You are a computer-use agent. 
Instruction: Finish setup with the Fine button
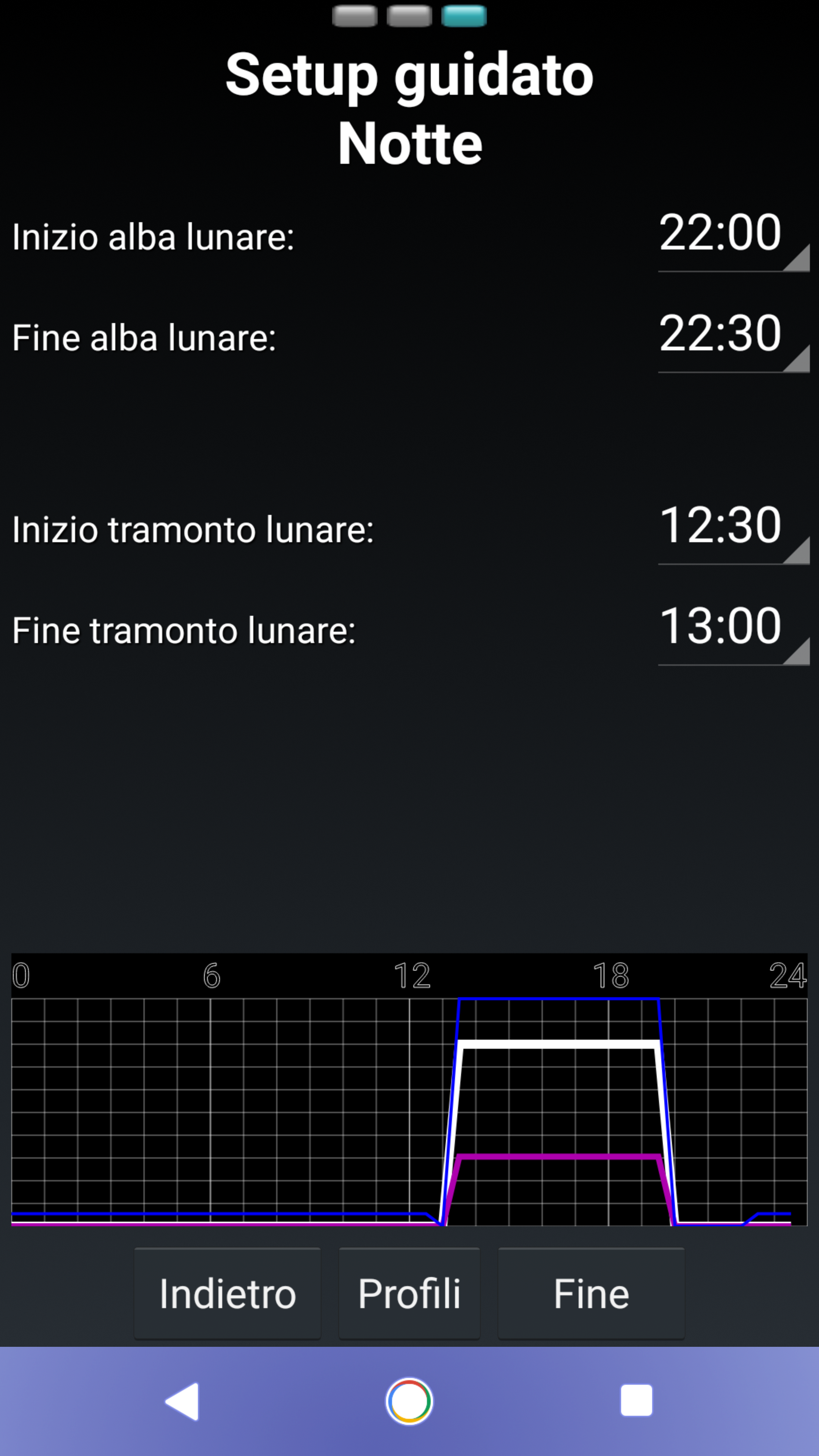(x=591, y=1293)
